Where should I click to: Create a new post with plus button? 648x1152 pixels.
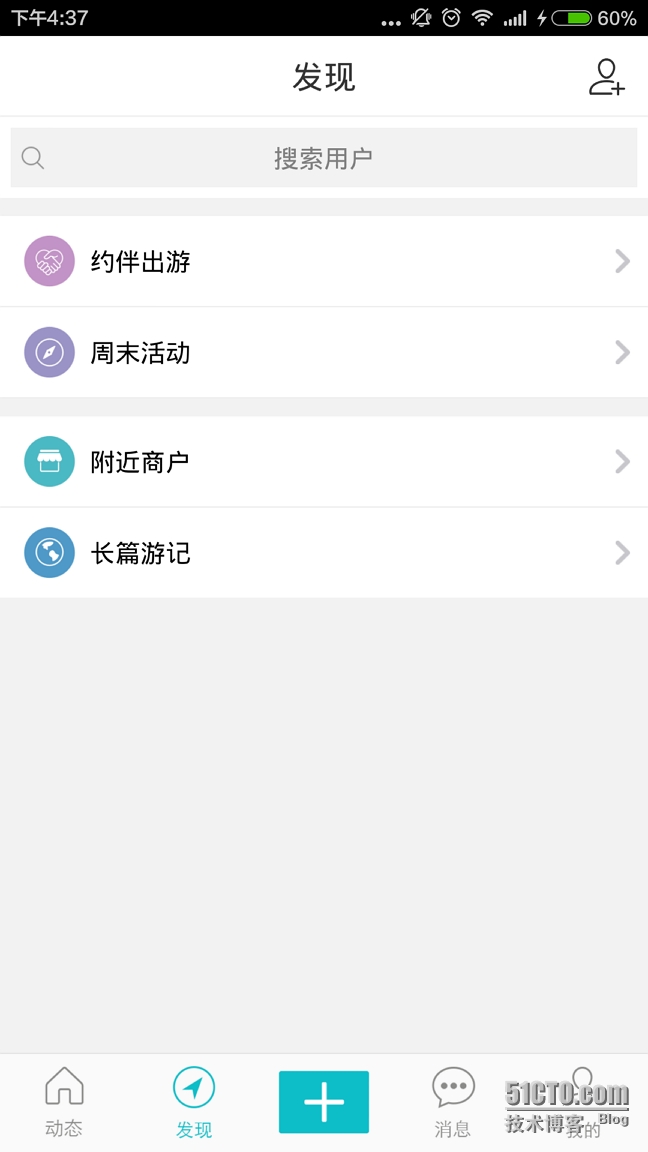click(324, 1102)
